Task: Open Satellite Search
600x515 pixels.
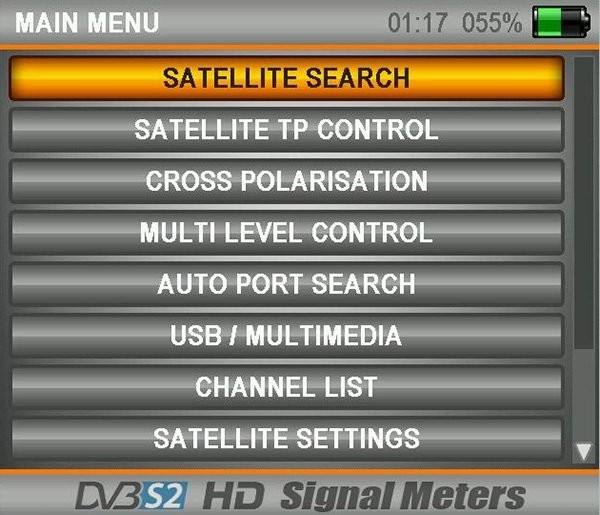Action: [x=286, y=78]
